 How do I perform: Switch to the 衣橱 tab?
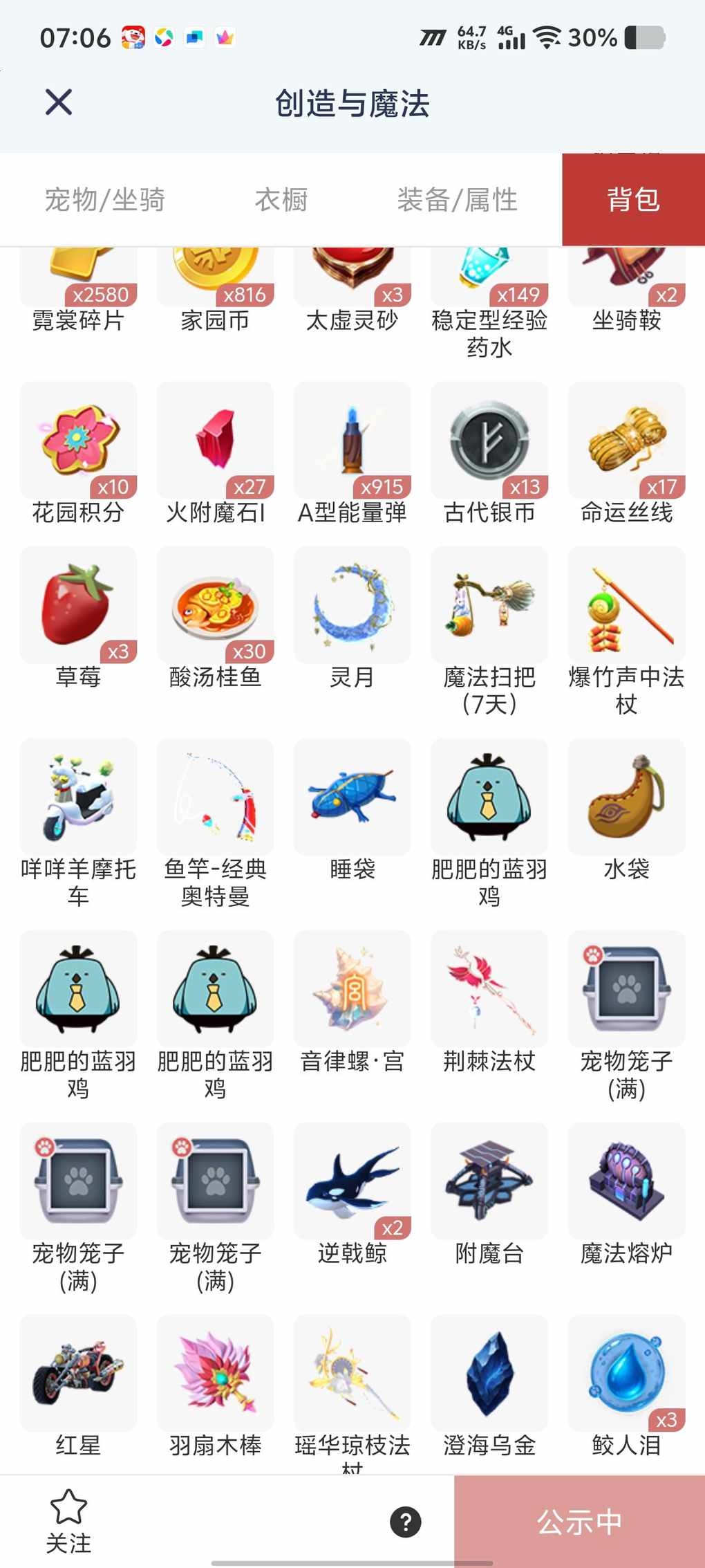coord(281,200)
